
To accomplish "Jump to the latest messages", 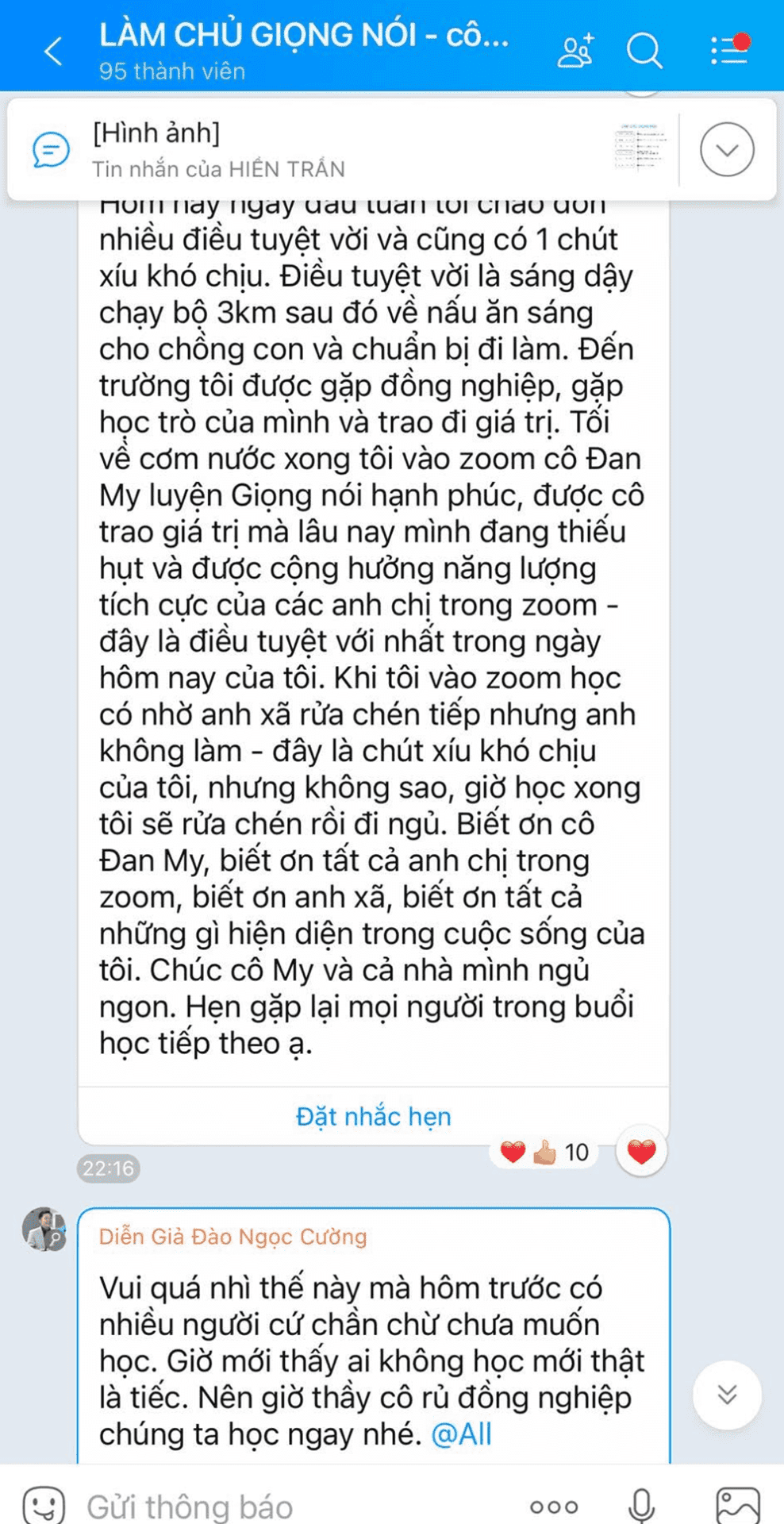I will pos(726,1395).
